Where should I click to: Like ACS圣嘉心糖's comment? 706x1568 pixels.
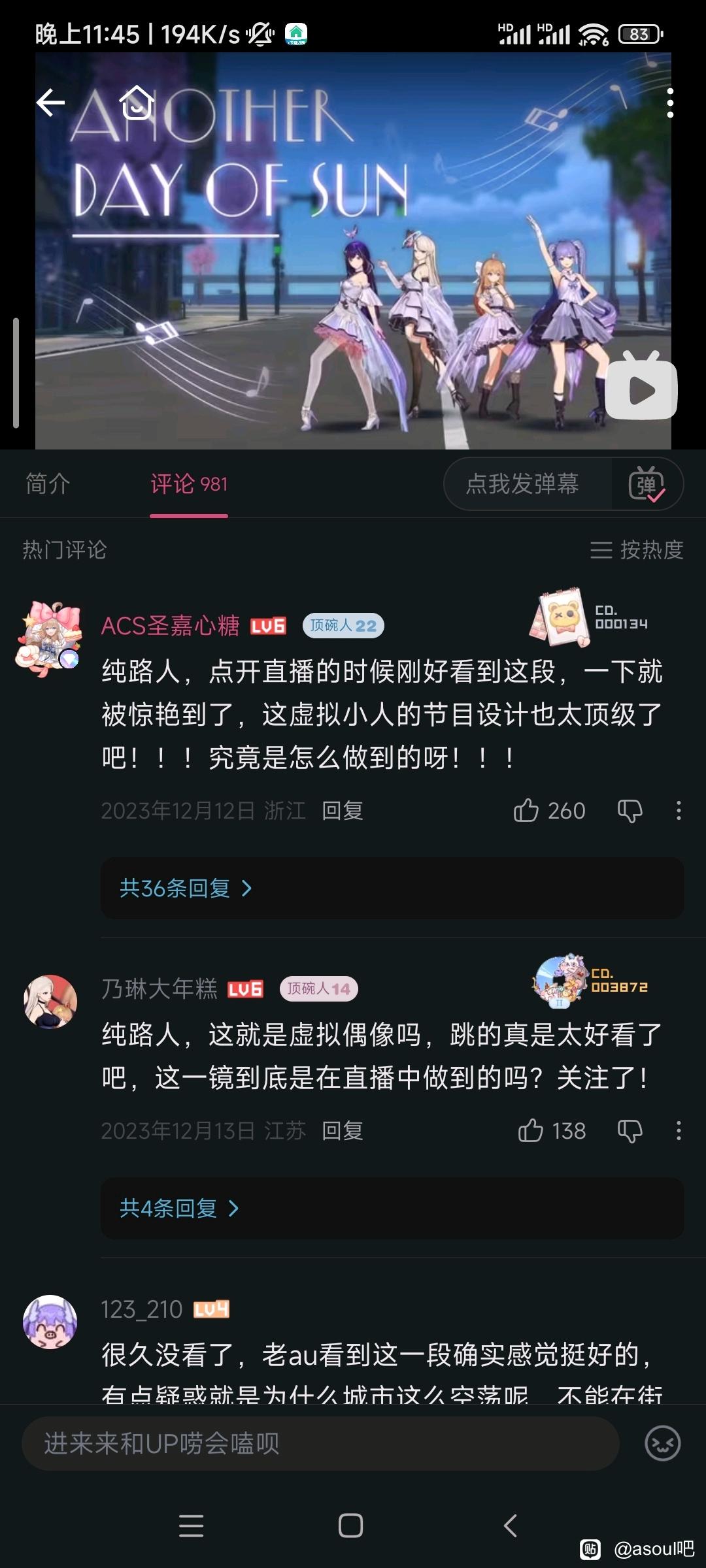tap(527, 811)
